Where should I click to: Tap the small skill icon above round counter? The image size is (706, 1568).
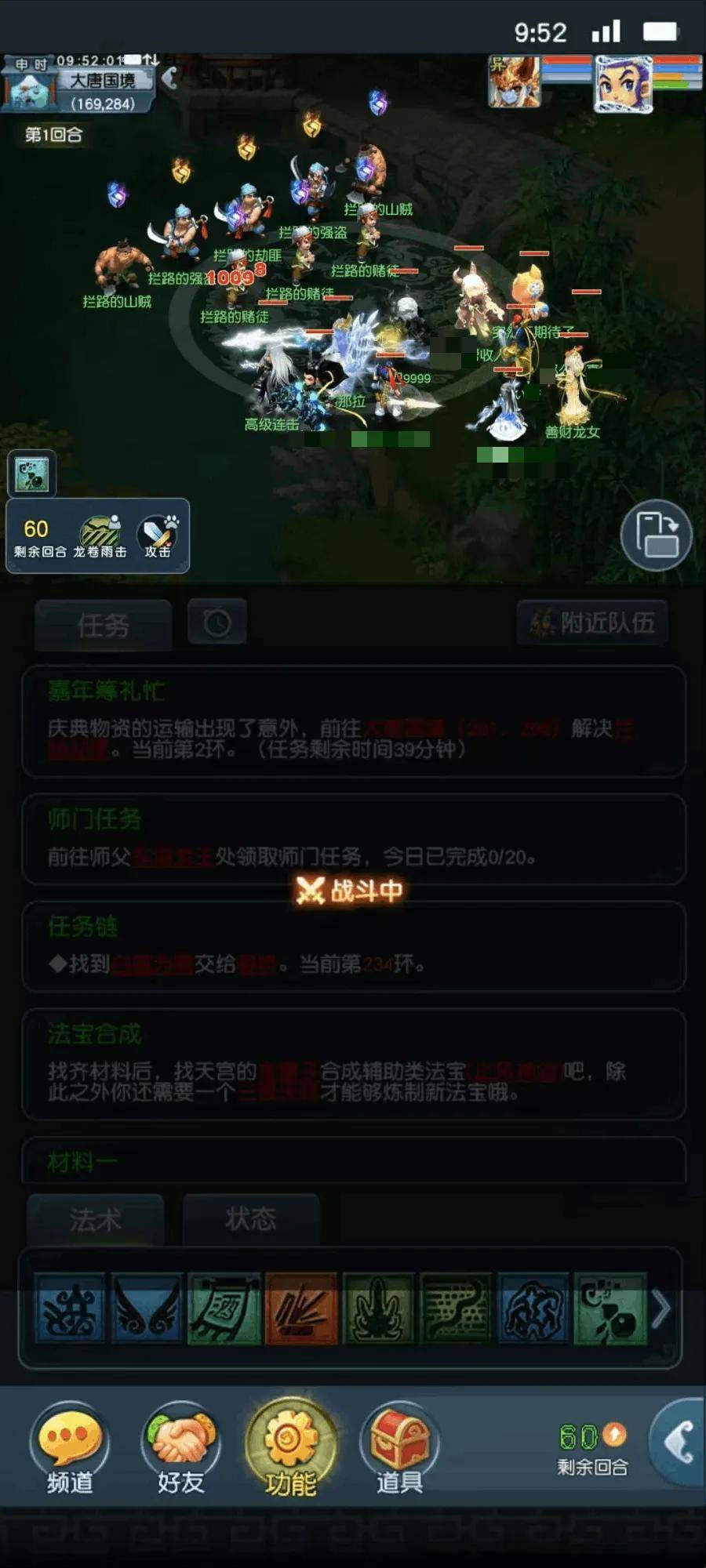pyautogui.click(x=31, y=474)
